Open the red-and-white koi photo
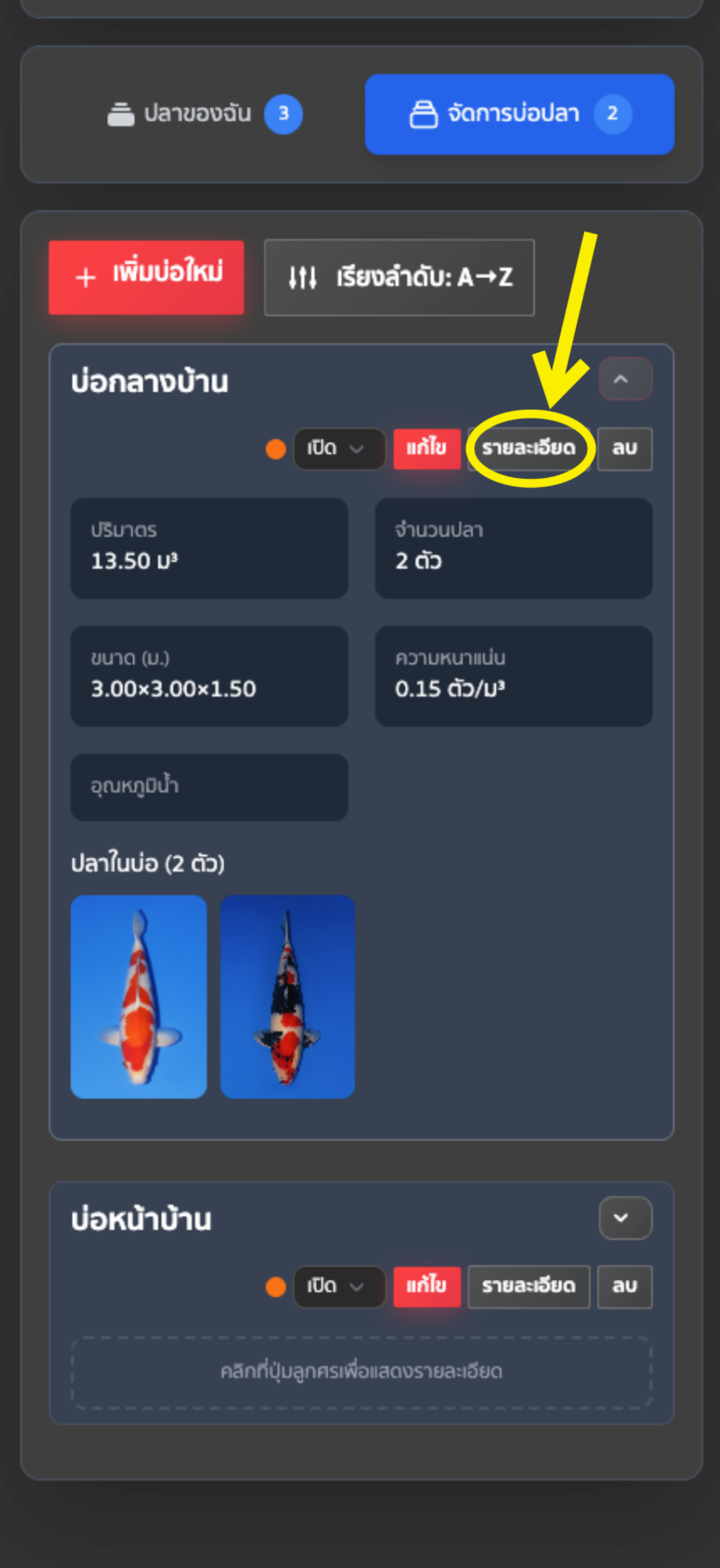This screenshot has width=720, height=1568. click(x=139, y=996)
